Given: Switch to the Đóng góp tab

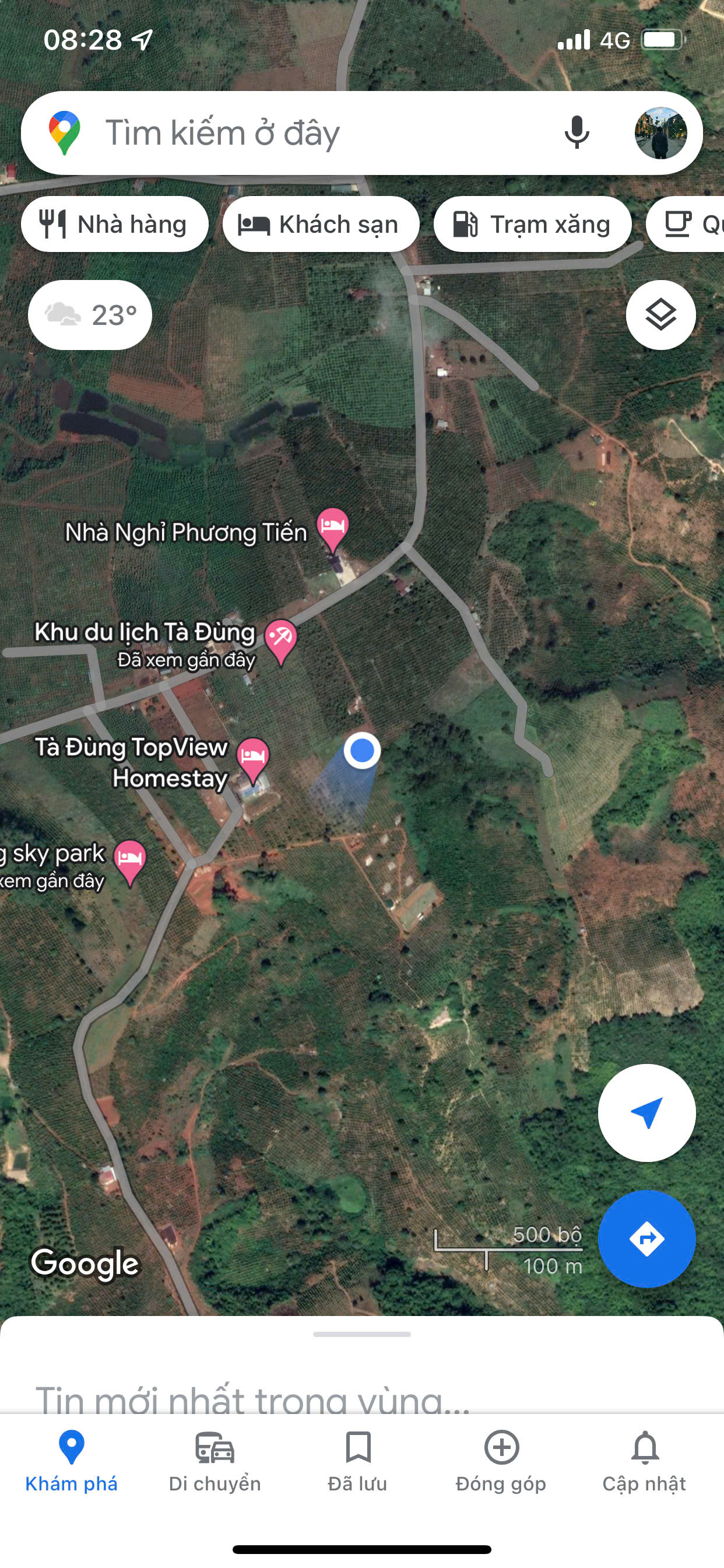Looking at the screenshot, I should pos(501,1461).
